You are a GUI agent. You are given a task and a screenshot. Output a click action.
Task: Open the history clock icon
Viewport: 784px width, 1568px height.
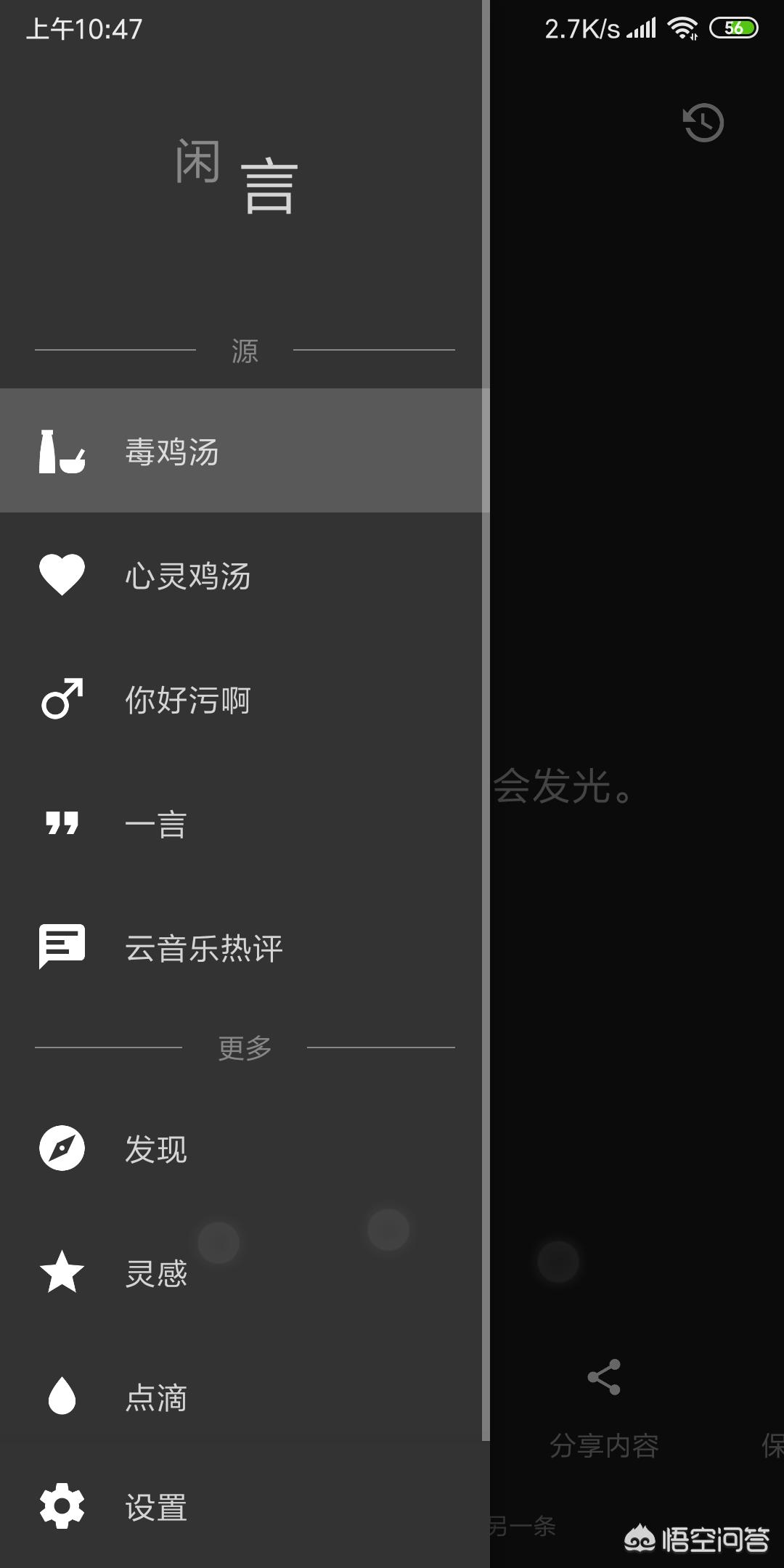(x=703, y=123)
